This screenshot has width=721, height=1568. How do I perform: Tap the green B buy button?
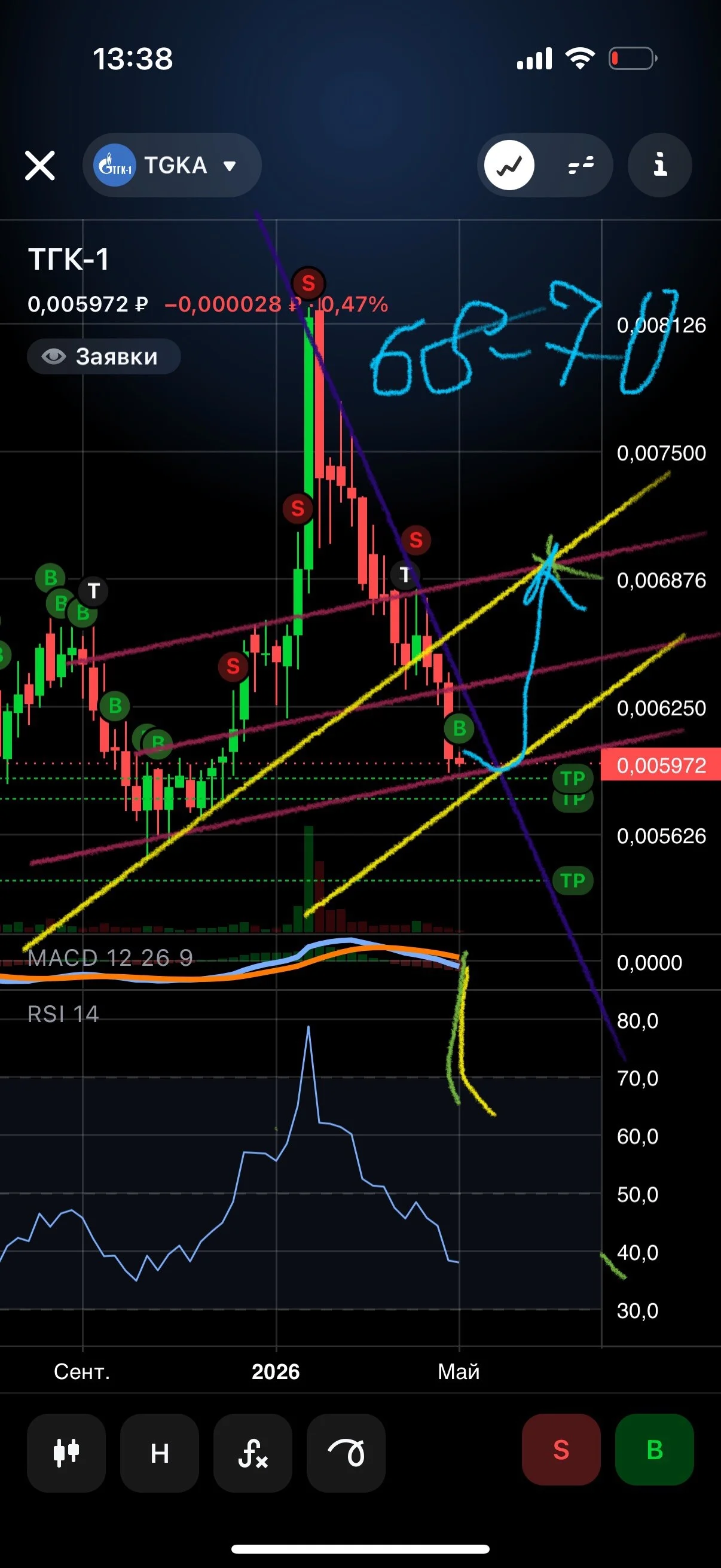[x=655, y=1450]
